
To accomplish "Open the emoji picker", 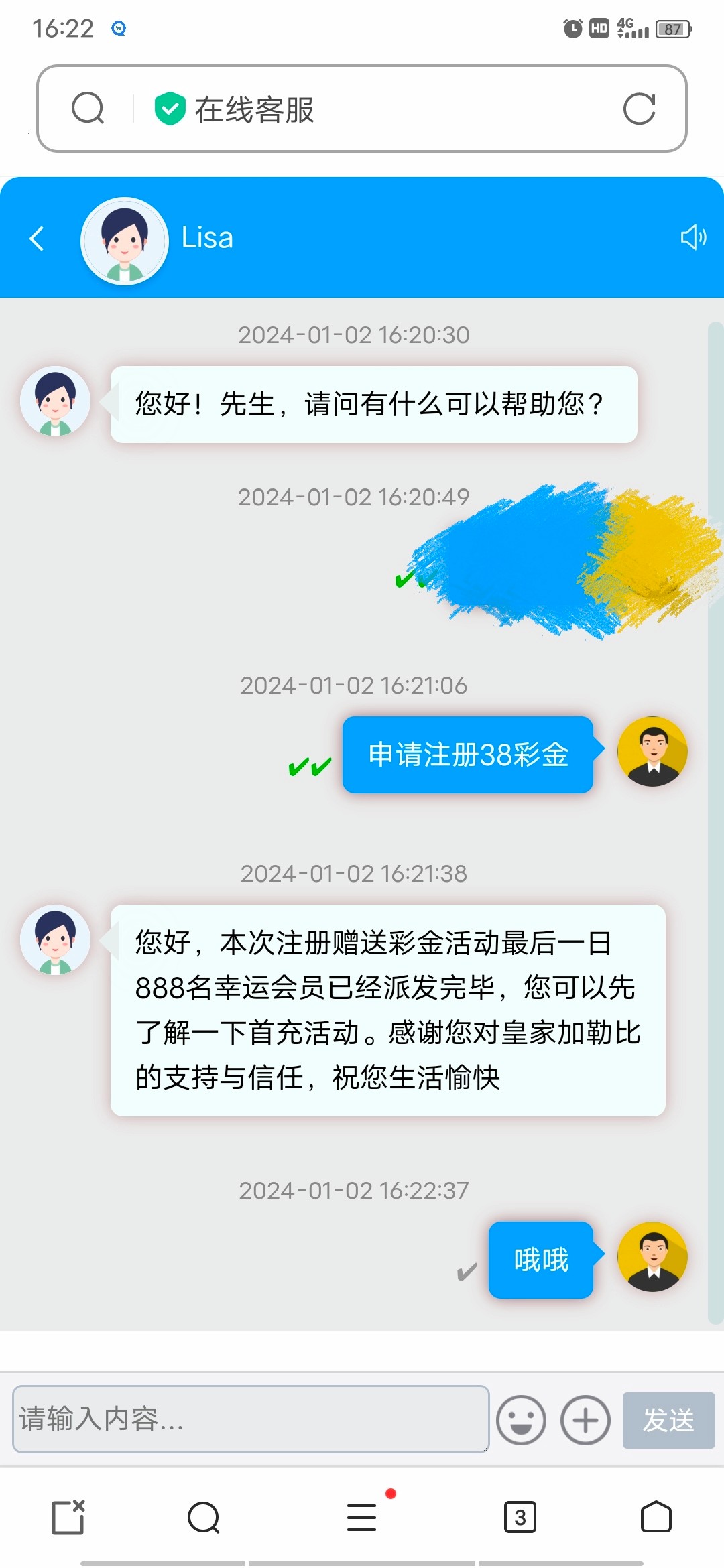I will pyautogui.click(x=521, y=1420).
